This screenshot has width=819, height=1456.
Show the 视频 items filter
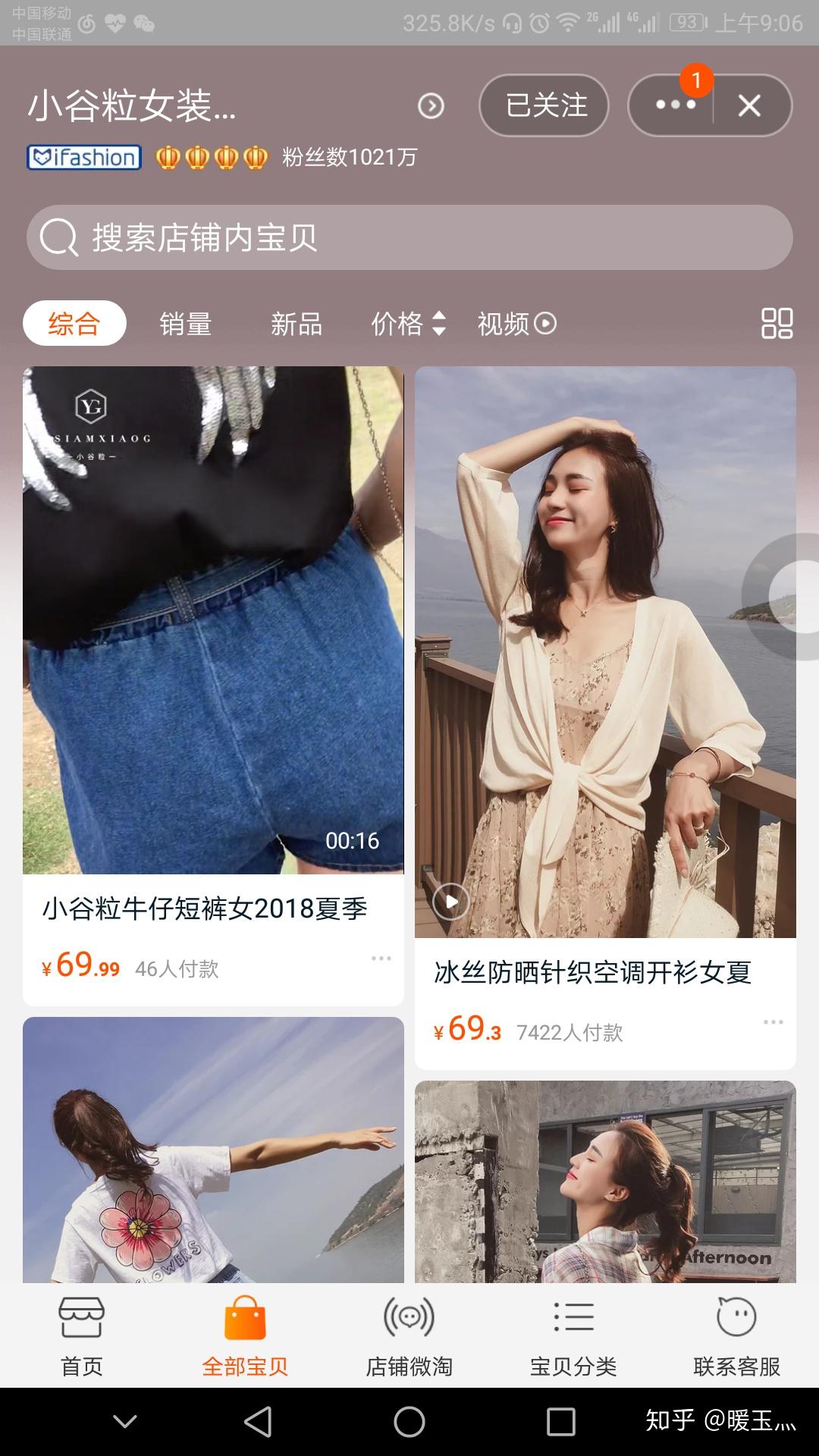point(516,324)
